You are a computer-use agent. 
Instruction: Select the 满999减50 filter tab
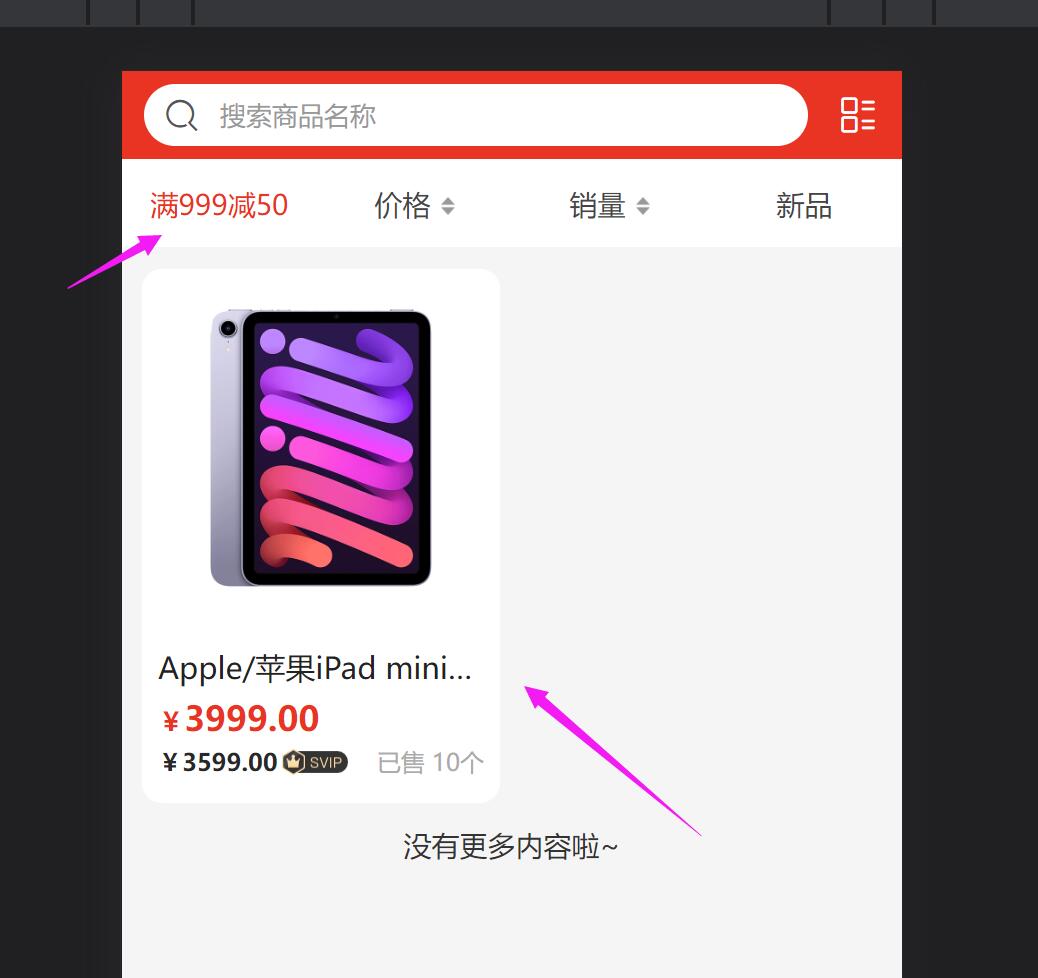[219, 206]
